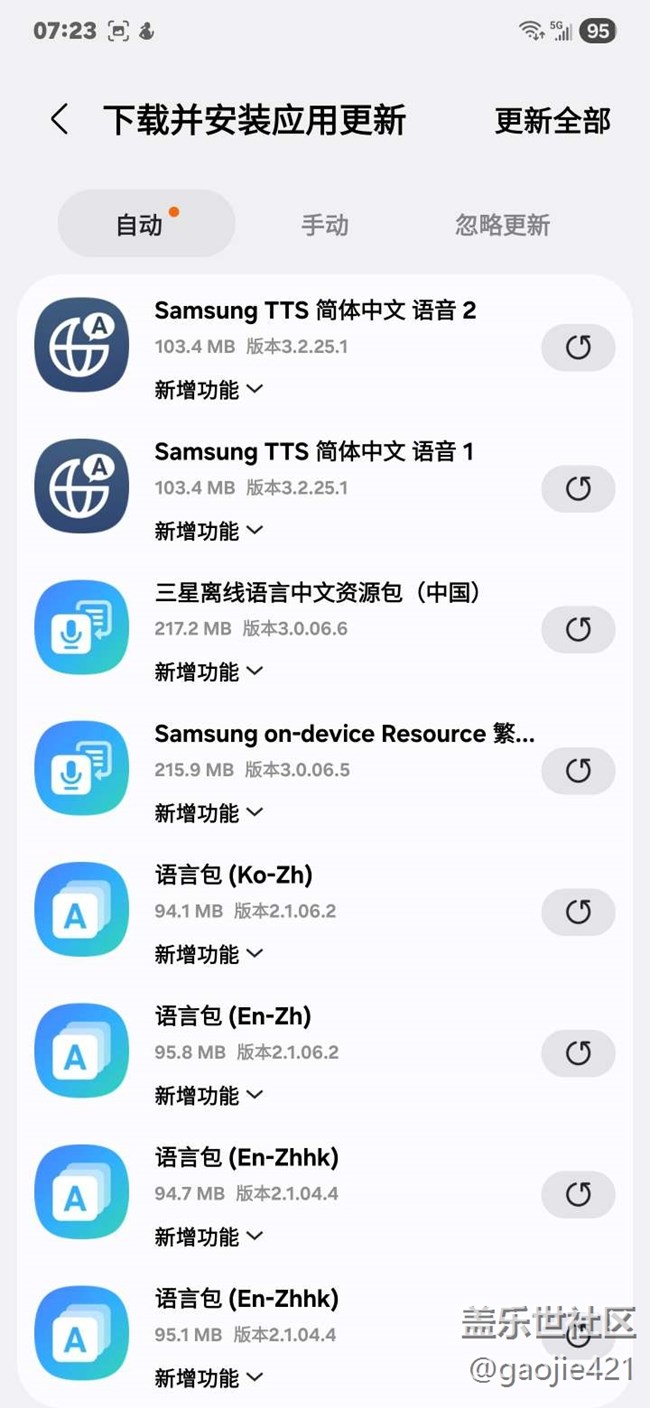The image size is (650, 1408).
Task: Expand 新增功能 under 语言包 (En-Zh)
Action: coord(208,1096)
